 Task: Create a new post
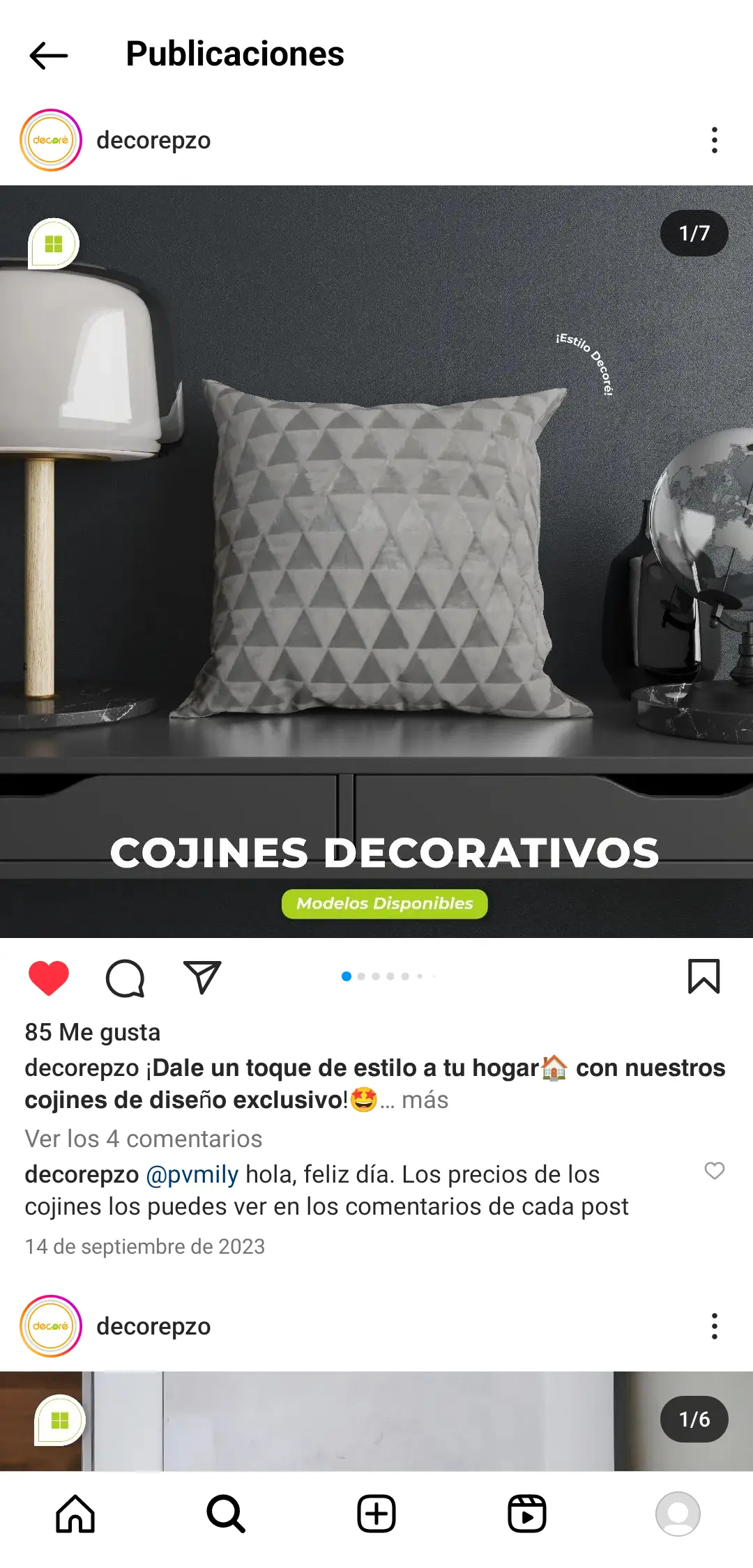[x=376, y=1514]
